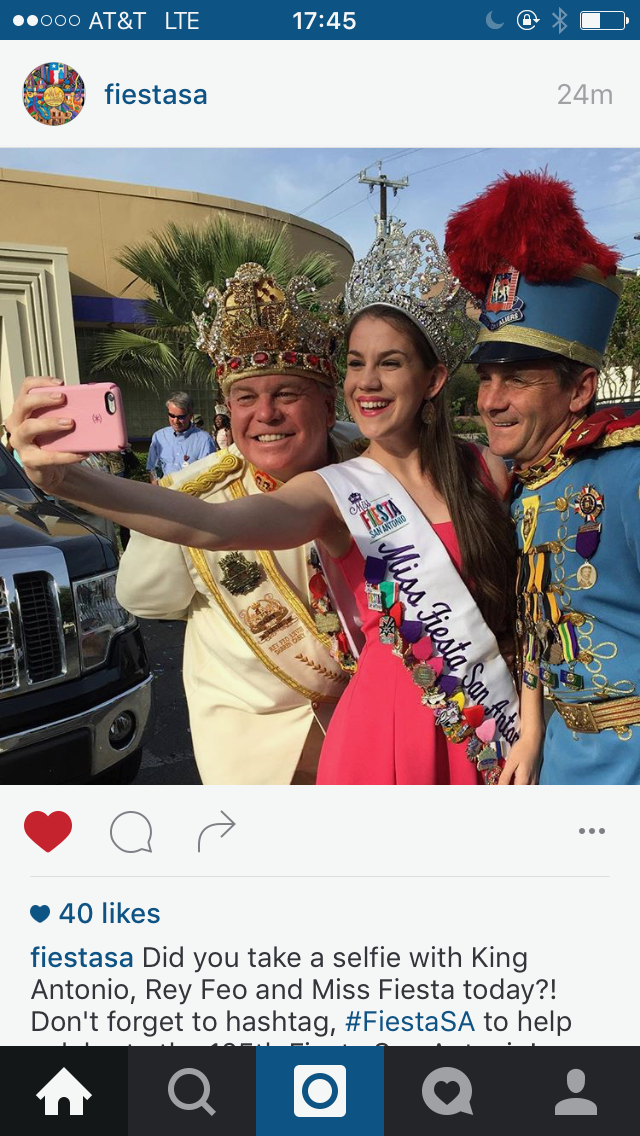The height and width of the screenshot is (1136, 640).
Task: Unlike the post with the red heart
Action: click(x=48, y=831)
